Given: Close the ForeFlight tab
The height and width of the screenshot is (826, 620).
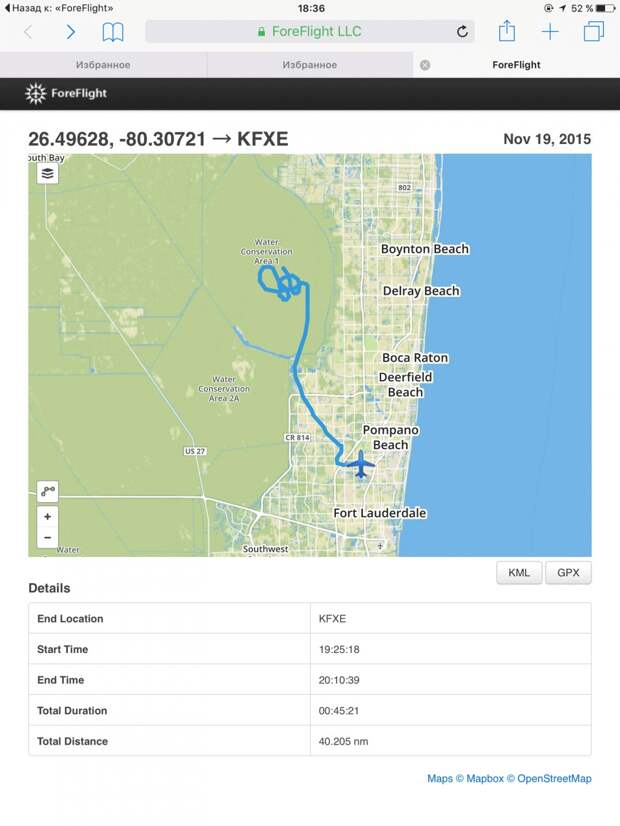Looking at the screenshot, I should point(425,65).
